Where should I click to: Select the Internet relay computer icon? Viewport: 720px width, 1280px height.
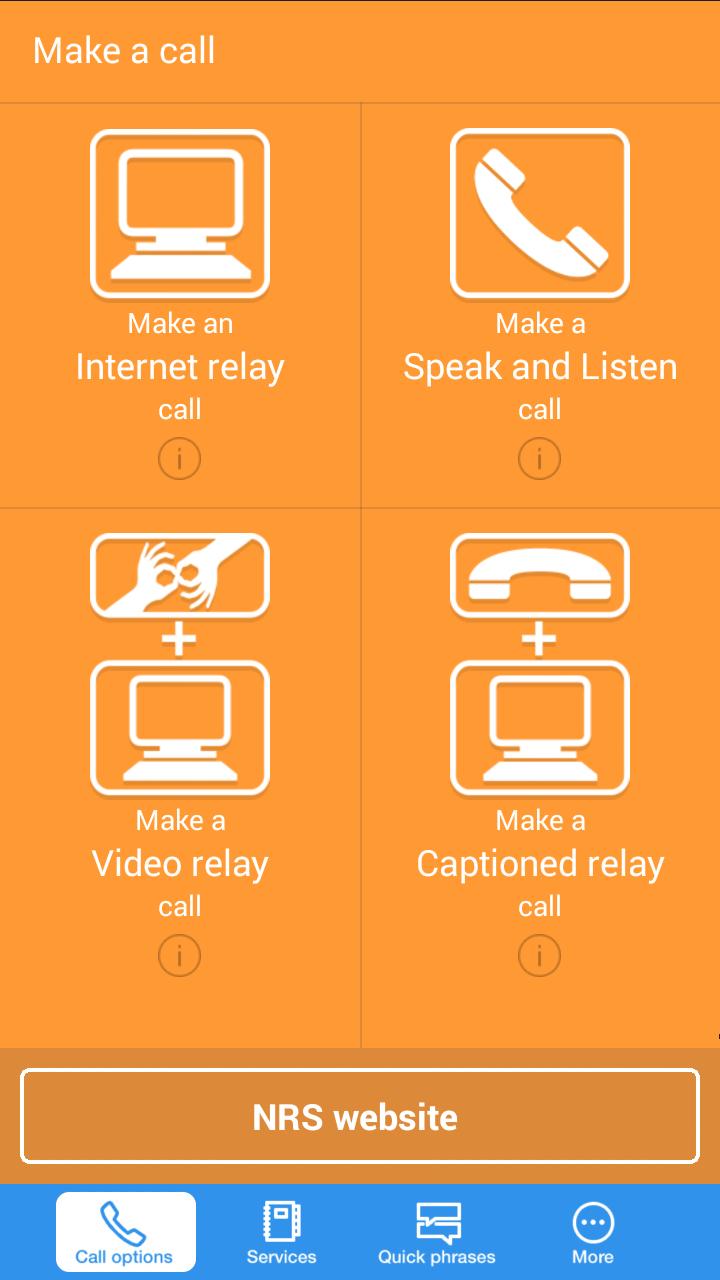(x=180, y=212)
